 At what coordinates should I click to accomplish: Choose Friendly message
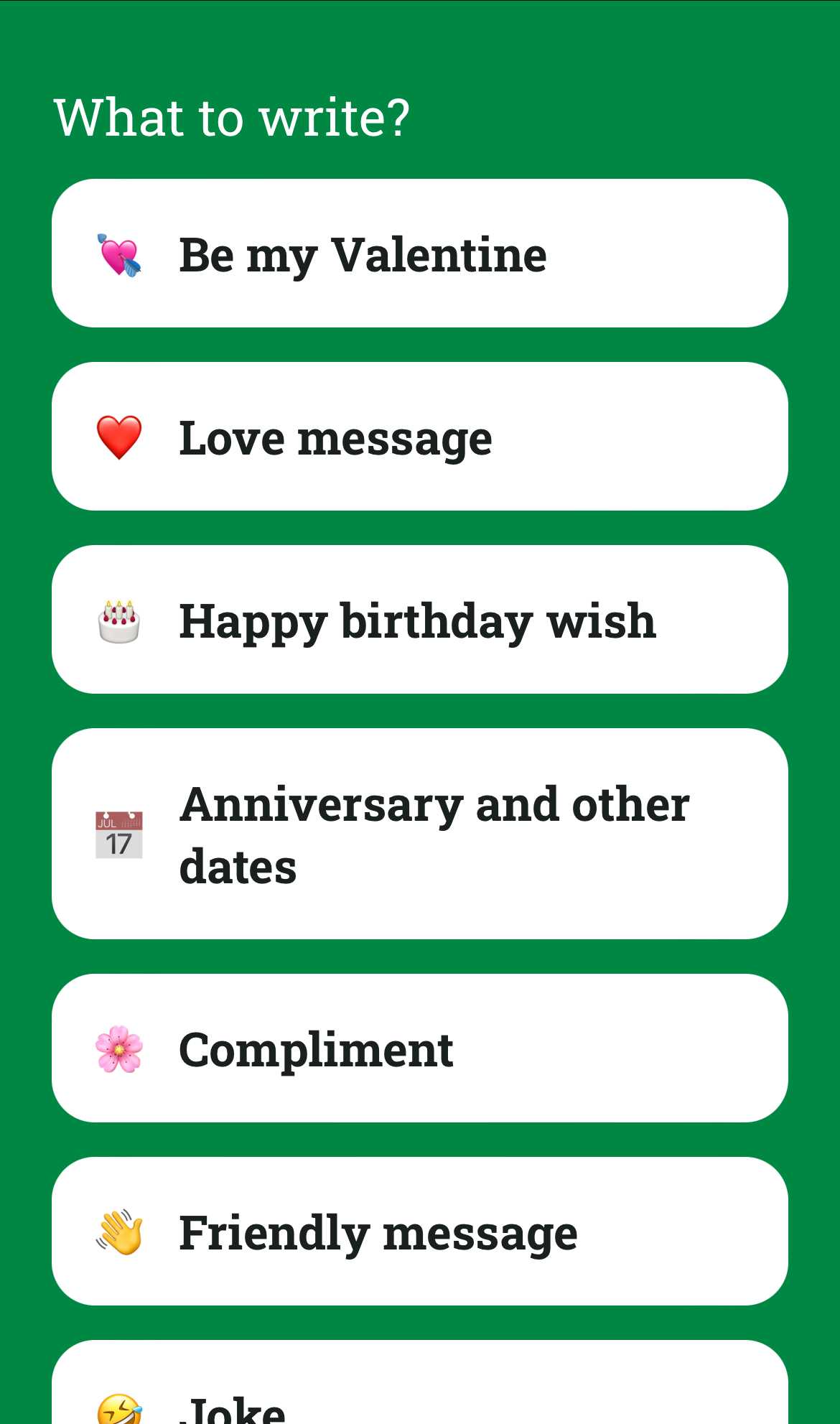(420, 1232)
